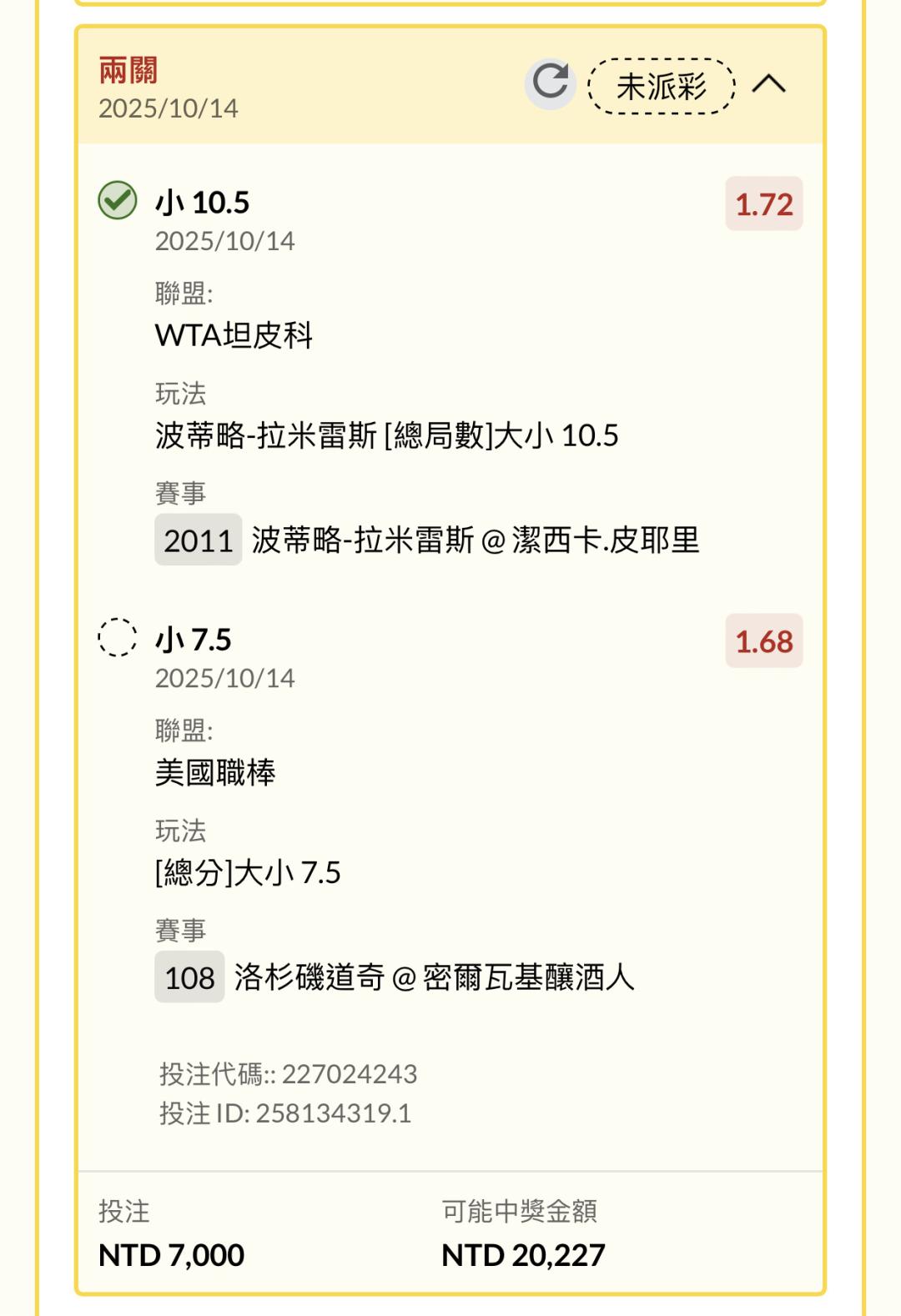Collapse the 兩關 bet card
Viewport: 901px width, 1316px height.
(x=768, y=83)
